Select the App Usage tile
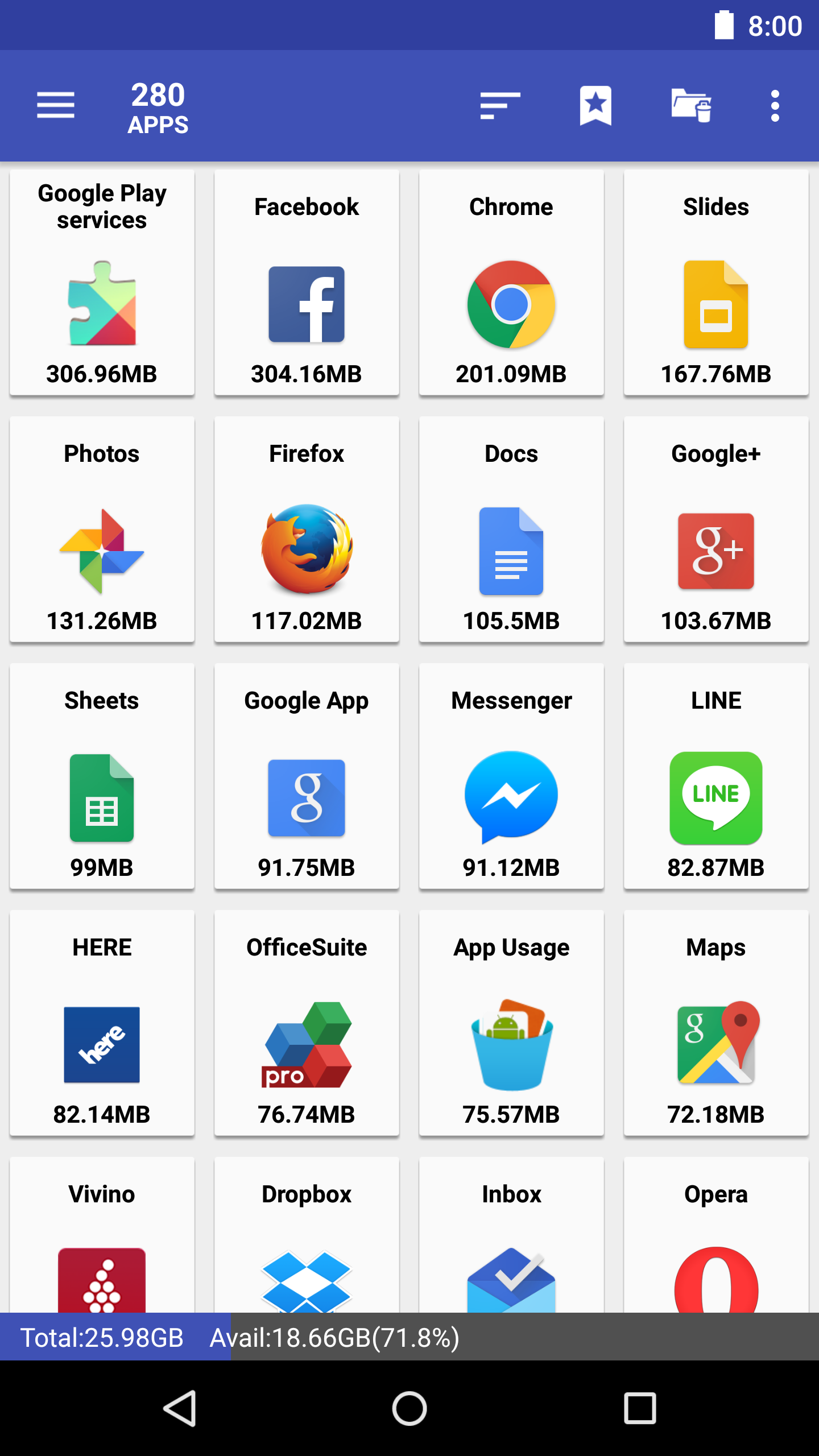The image size is (819, 1456). (x=511, y=1024)
